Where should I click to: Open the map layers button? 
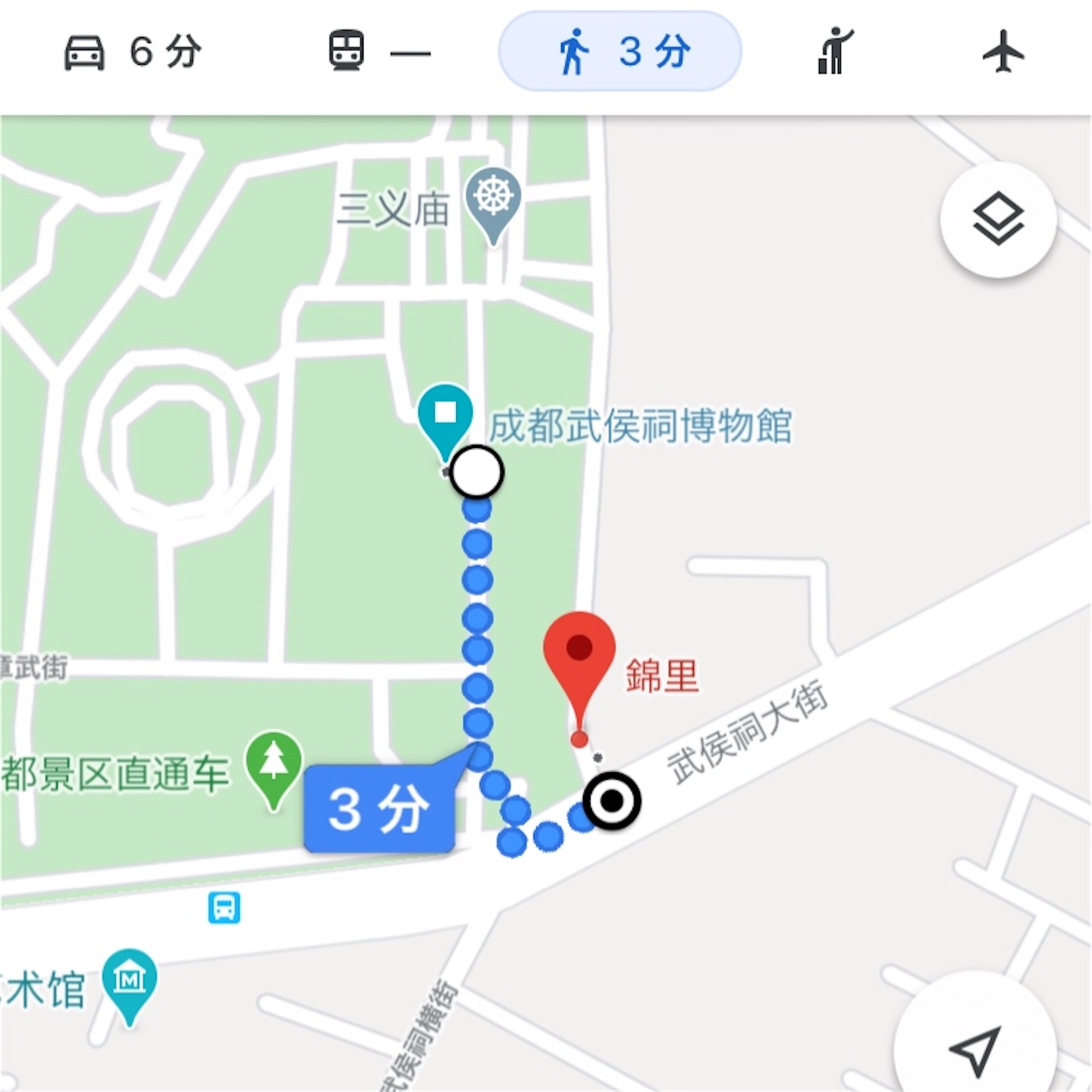click(997, 219)
